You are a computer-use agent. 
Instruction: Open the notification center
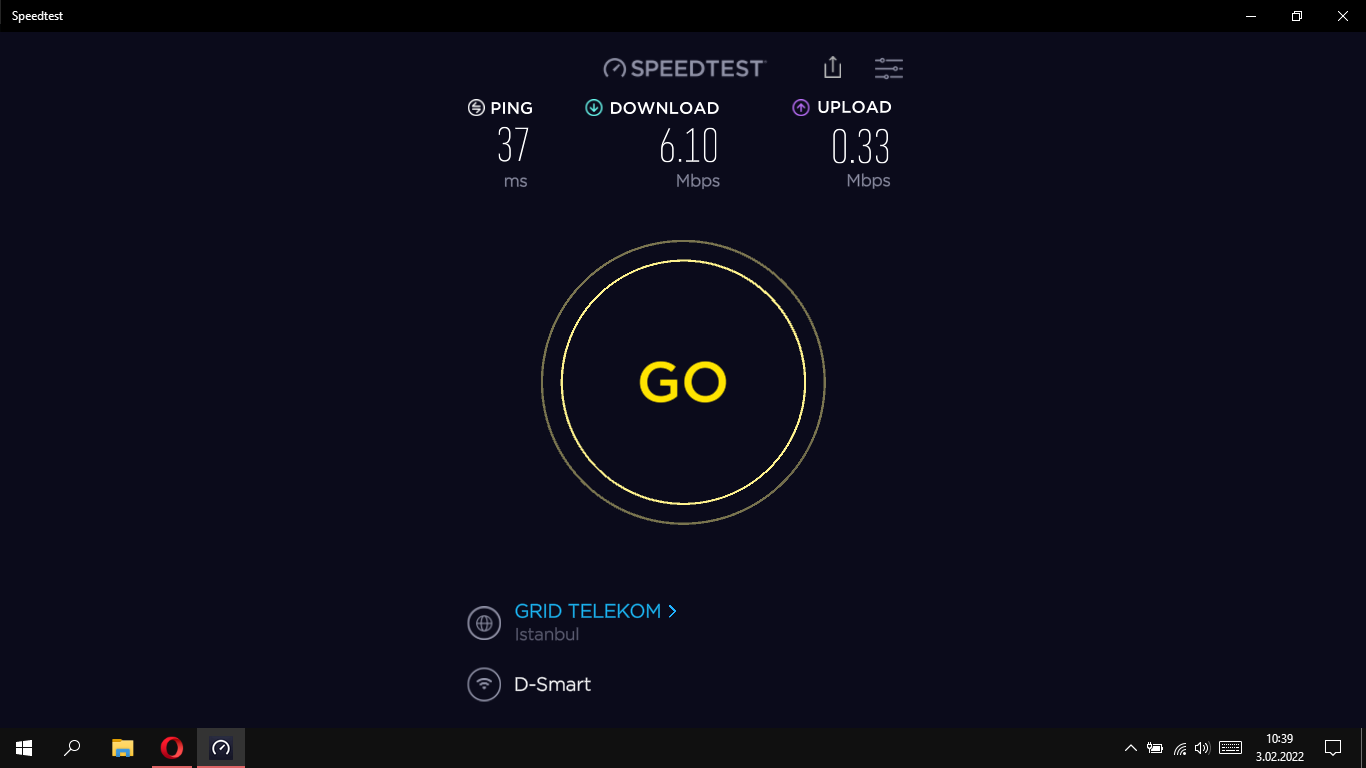(1332, 747)
